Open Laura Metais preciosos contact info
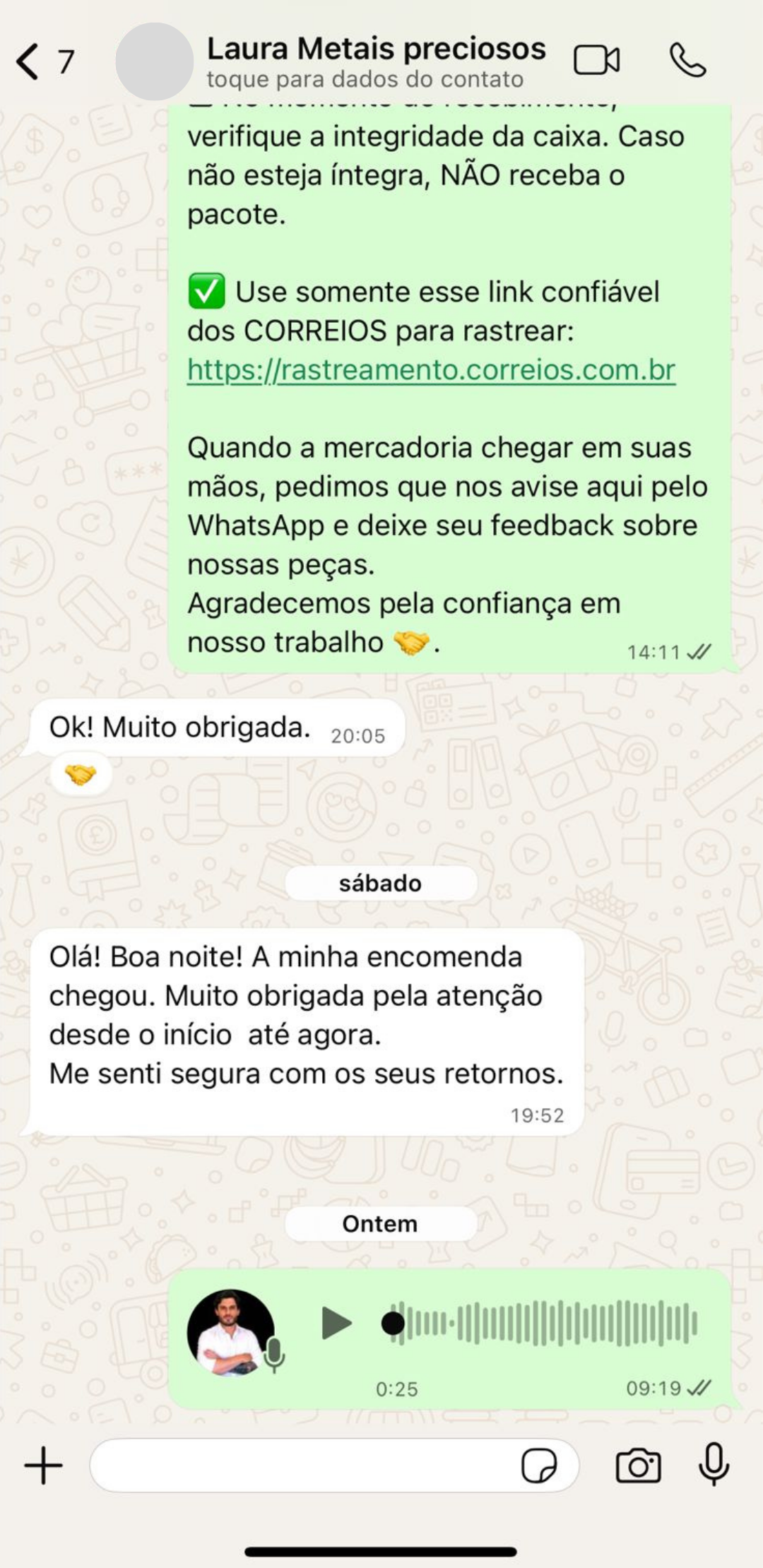 click(x=375, y=61)
